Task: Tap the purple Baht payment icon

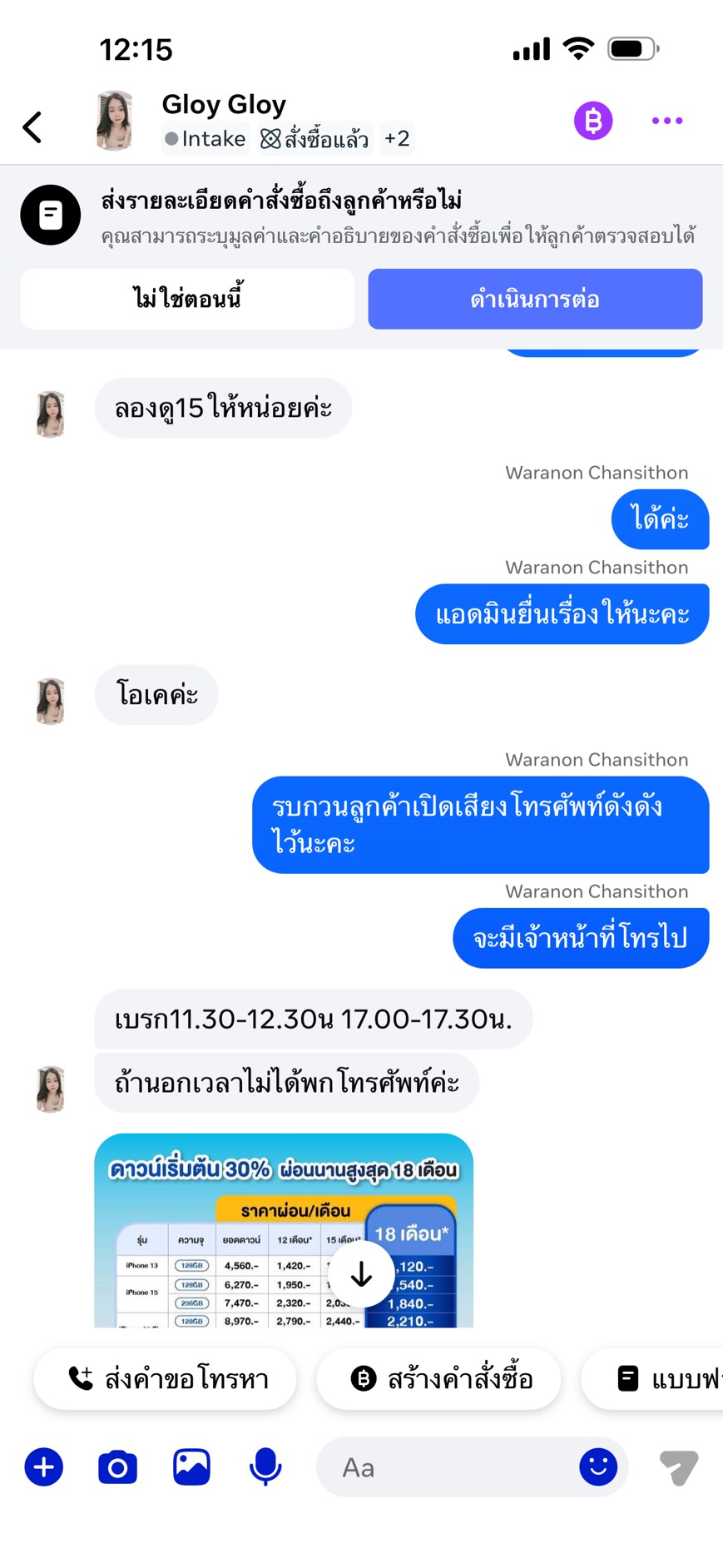Action: [x=593, y=122]
